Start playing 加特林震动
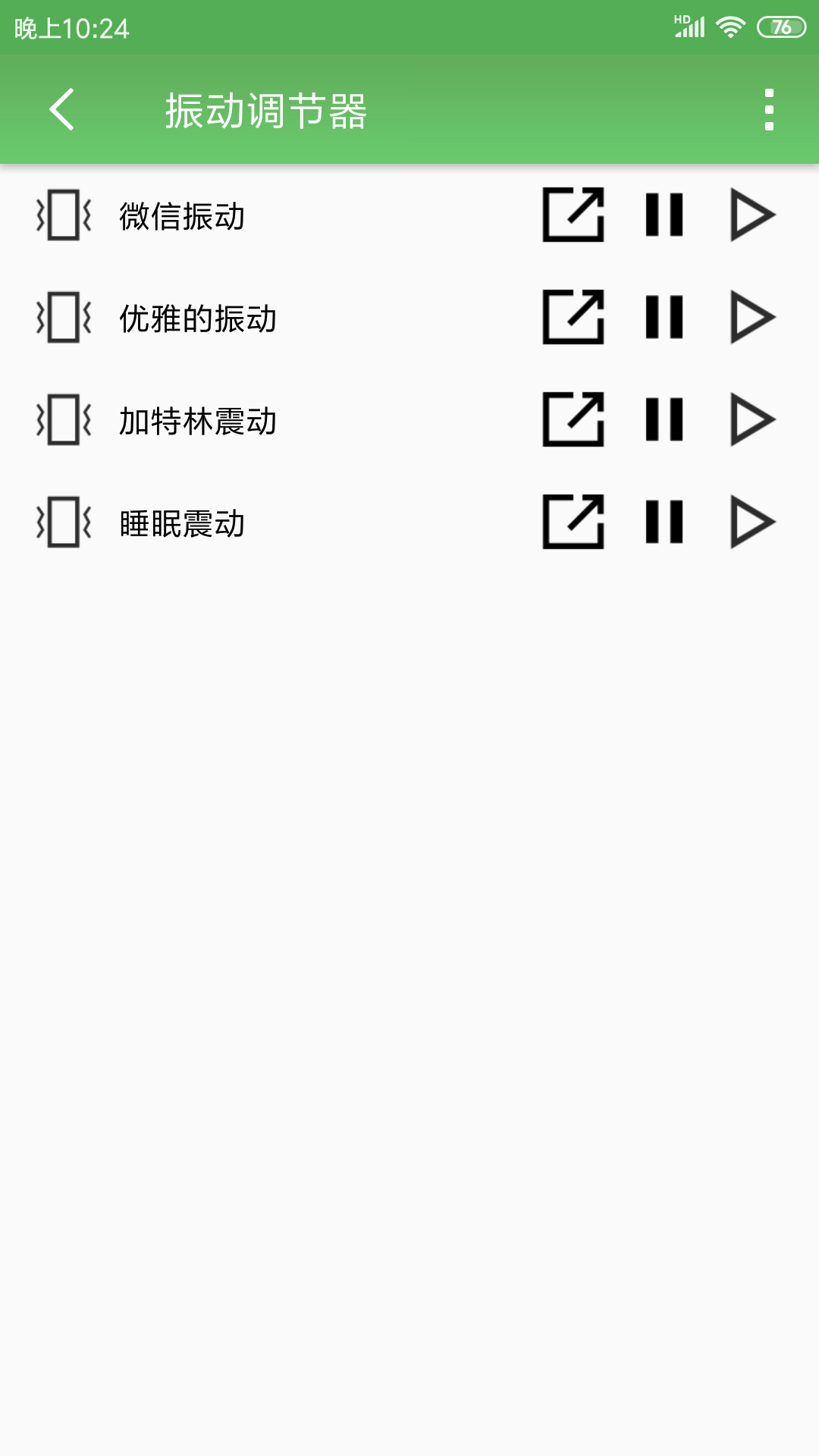The width and height of the screenshot is (819, 1456). [x=752, y=420]
